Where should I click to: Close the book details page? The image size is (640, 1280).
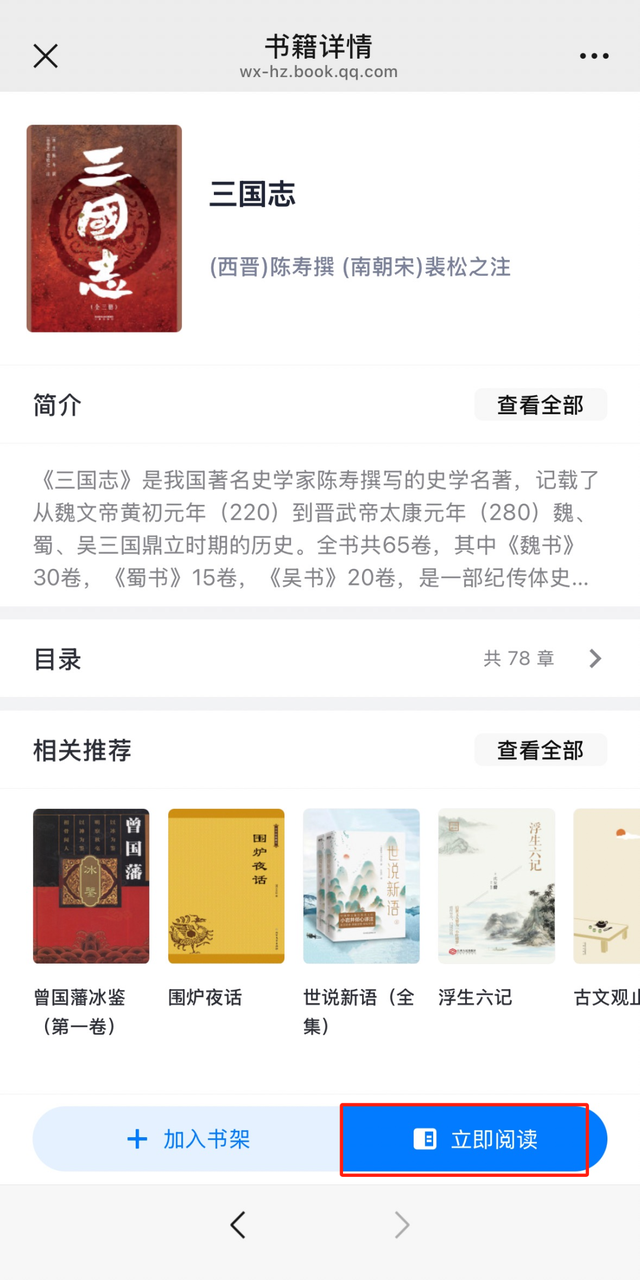[45, 56]
